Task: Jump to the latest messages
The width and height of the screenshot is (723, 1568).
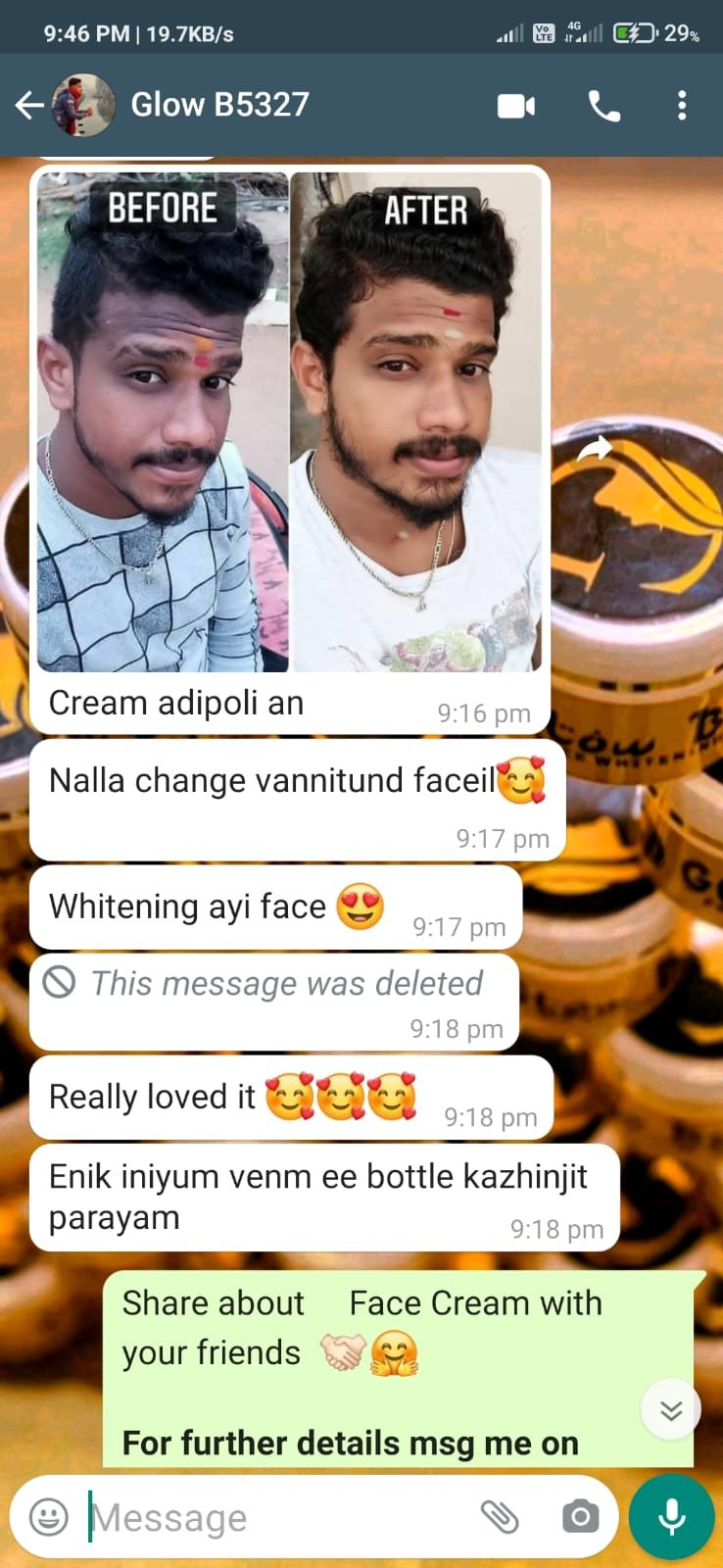Action: click(x=671, y=1410)
